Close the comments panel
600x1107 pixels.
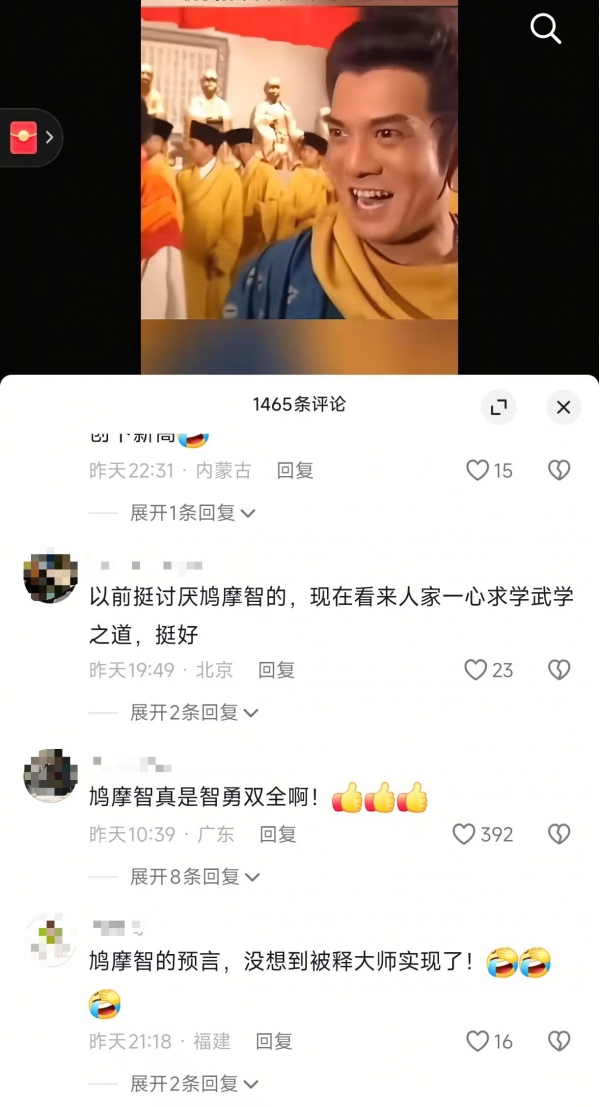point(563,407)
